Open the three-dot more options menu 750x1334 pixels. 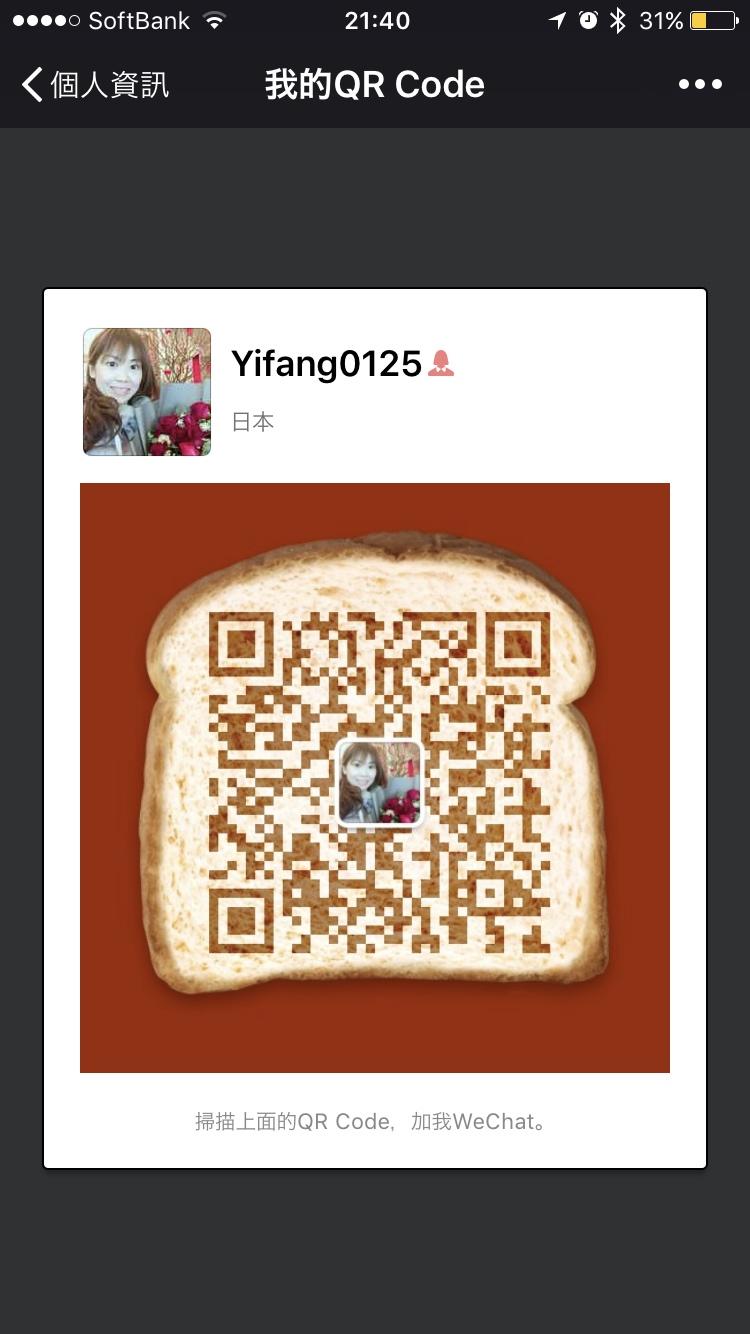tap(700, 85)
